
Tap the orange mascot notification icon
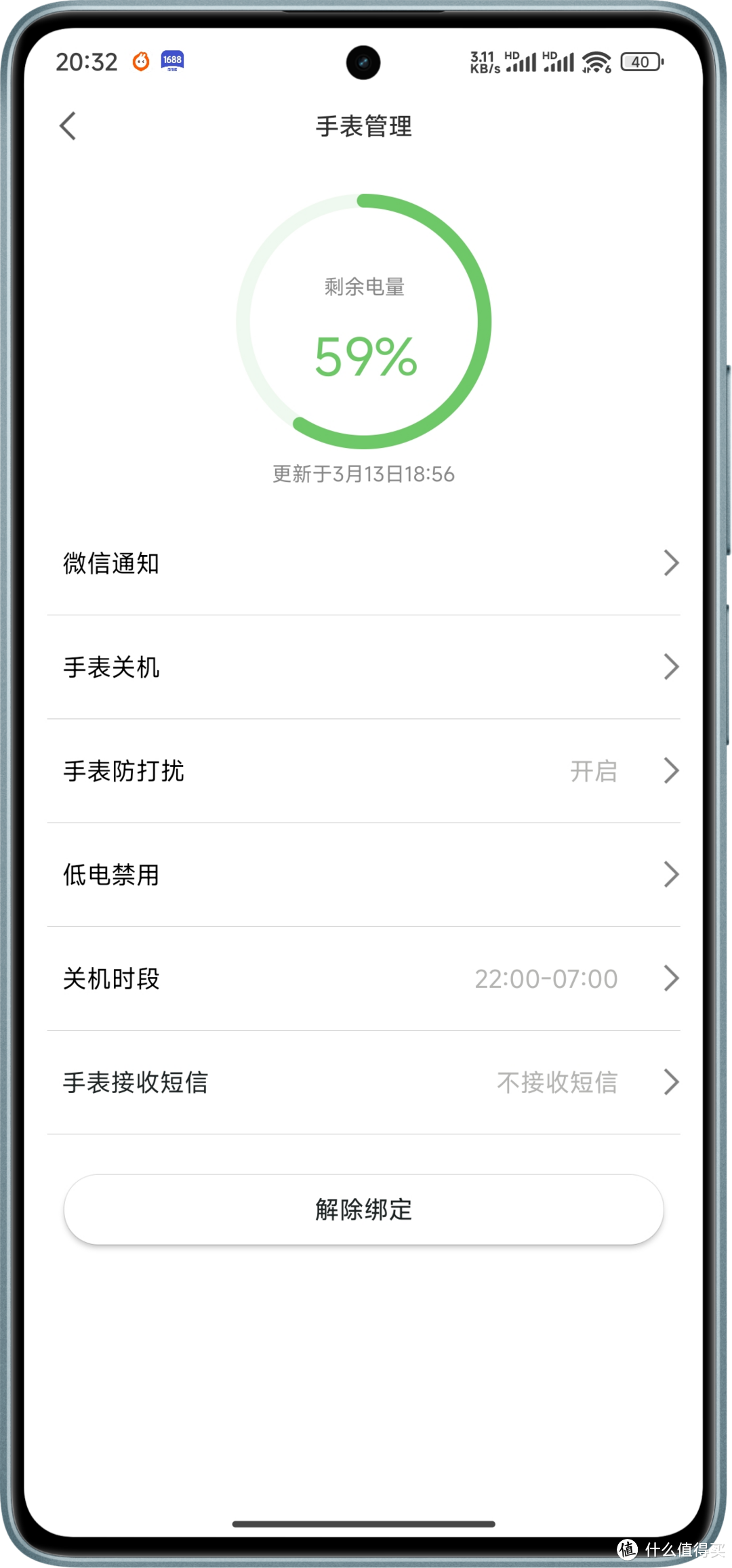pyautogui.click(x=140, y=62)
